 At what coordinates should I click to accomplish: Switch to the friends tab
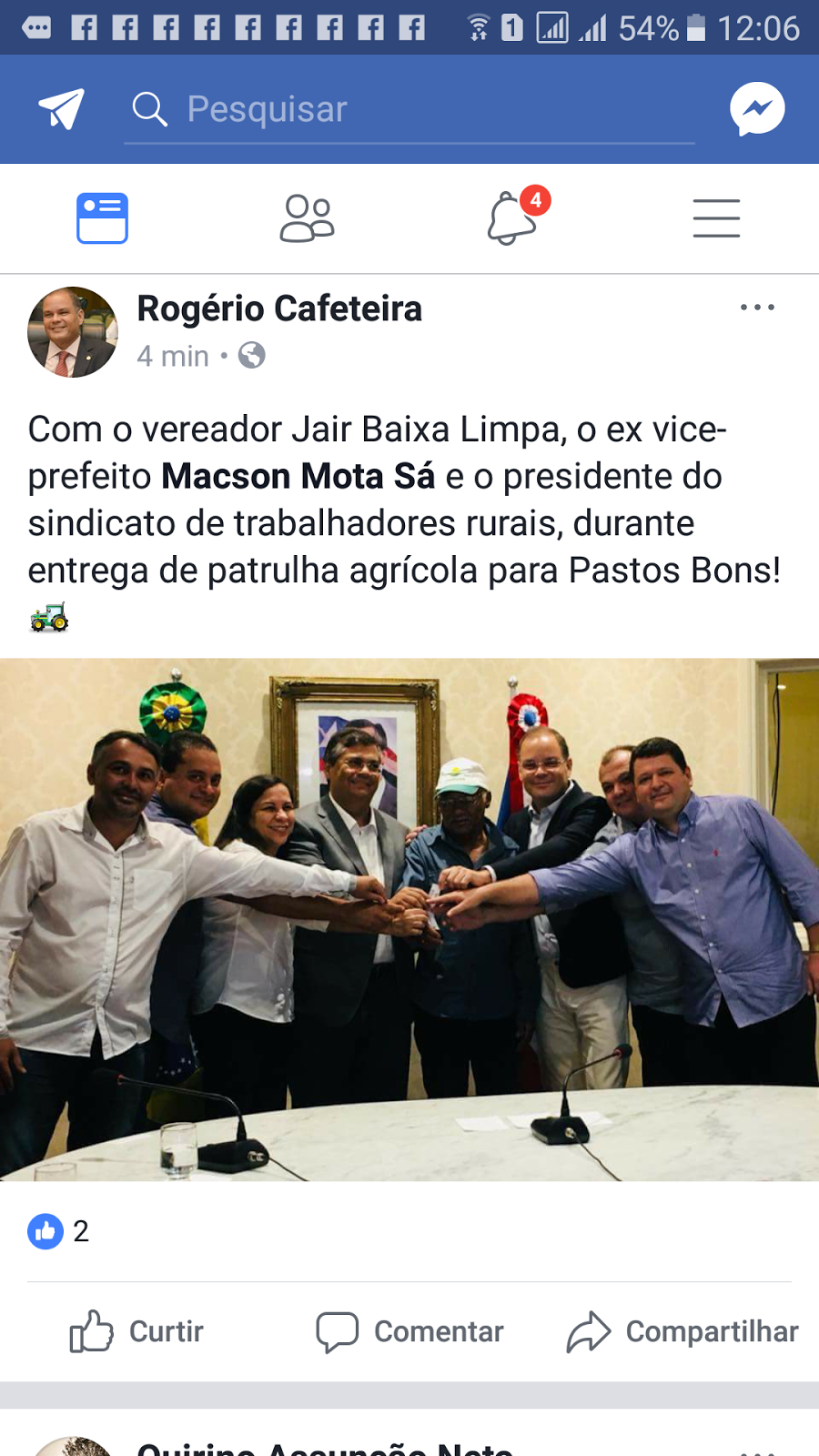(307, 218)
